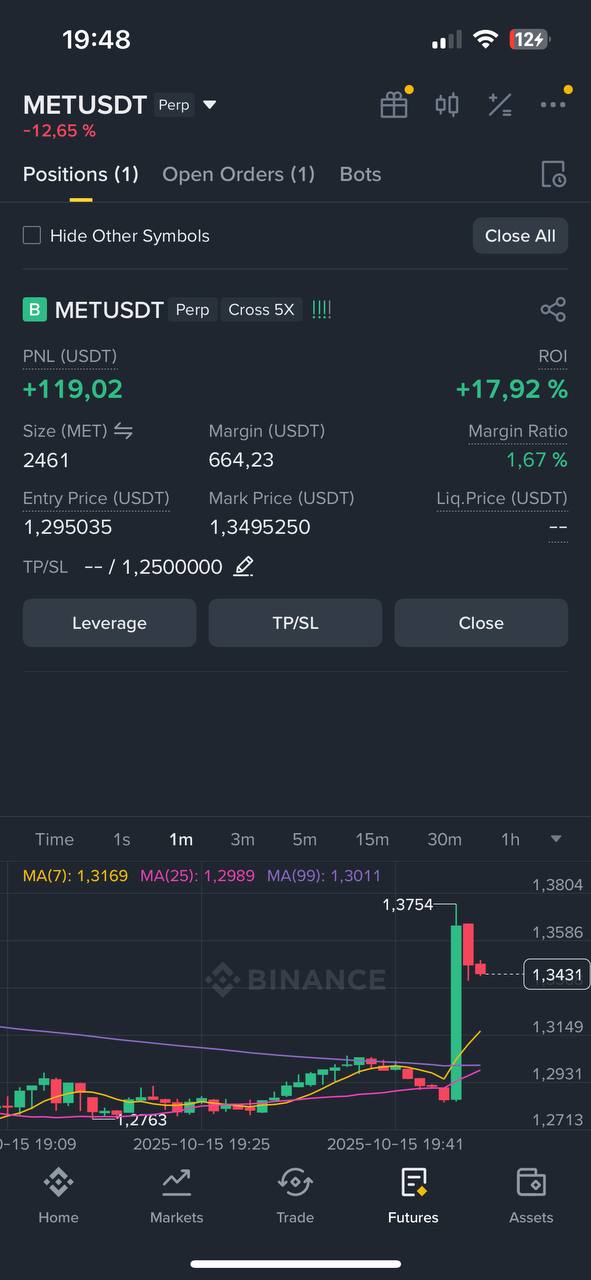This screenshot has height=1280, width=591.
Task: Check the Hide Other Symbols box
Action: (x=32, y=236)
